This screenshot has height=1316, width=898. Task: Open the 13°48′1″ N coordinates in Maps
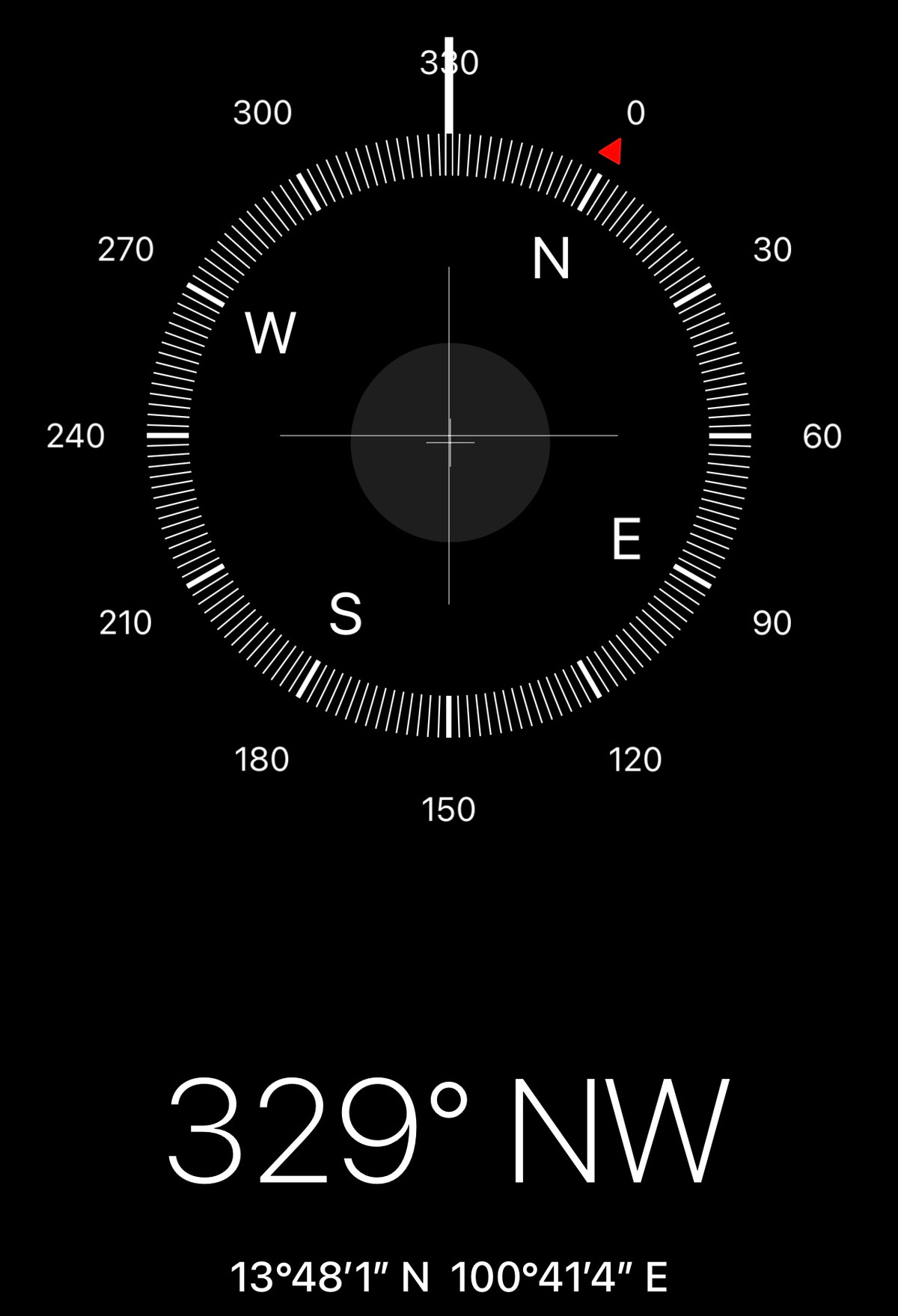coord(448,1276)
